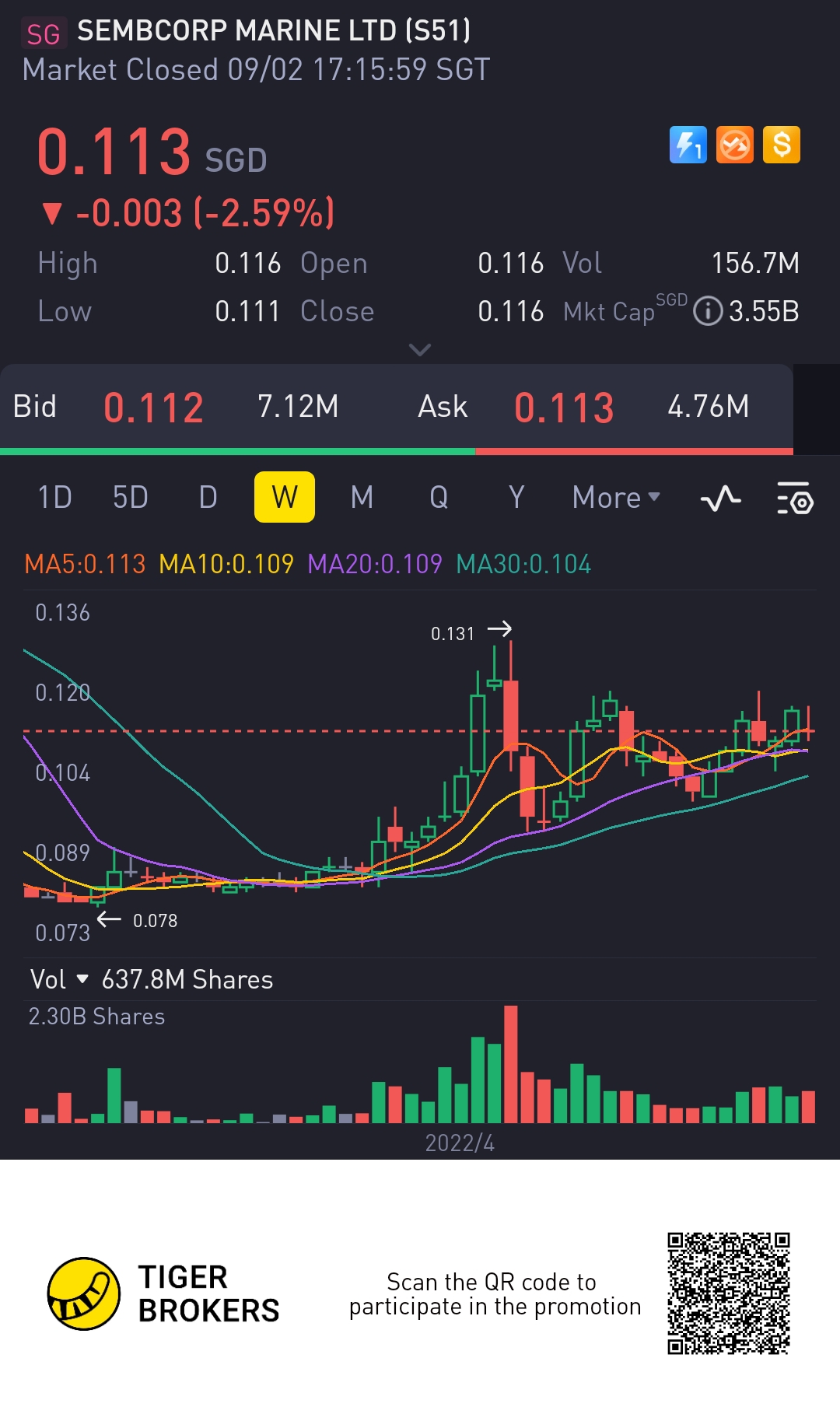This screenshot has width=840, height=1428.
Task: Open the chart indicator wave icon
Action: pos(720,498)
